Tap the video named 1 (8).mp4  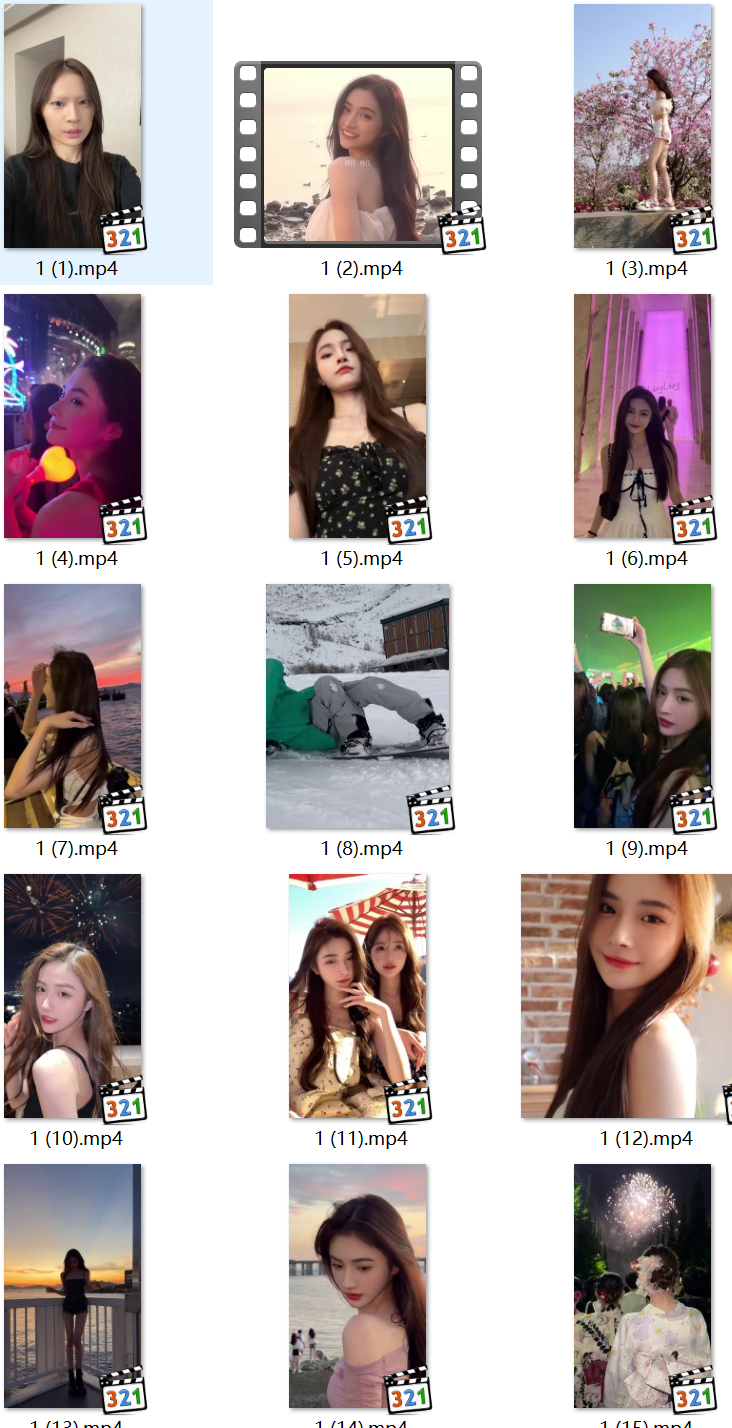[358, 706]
